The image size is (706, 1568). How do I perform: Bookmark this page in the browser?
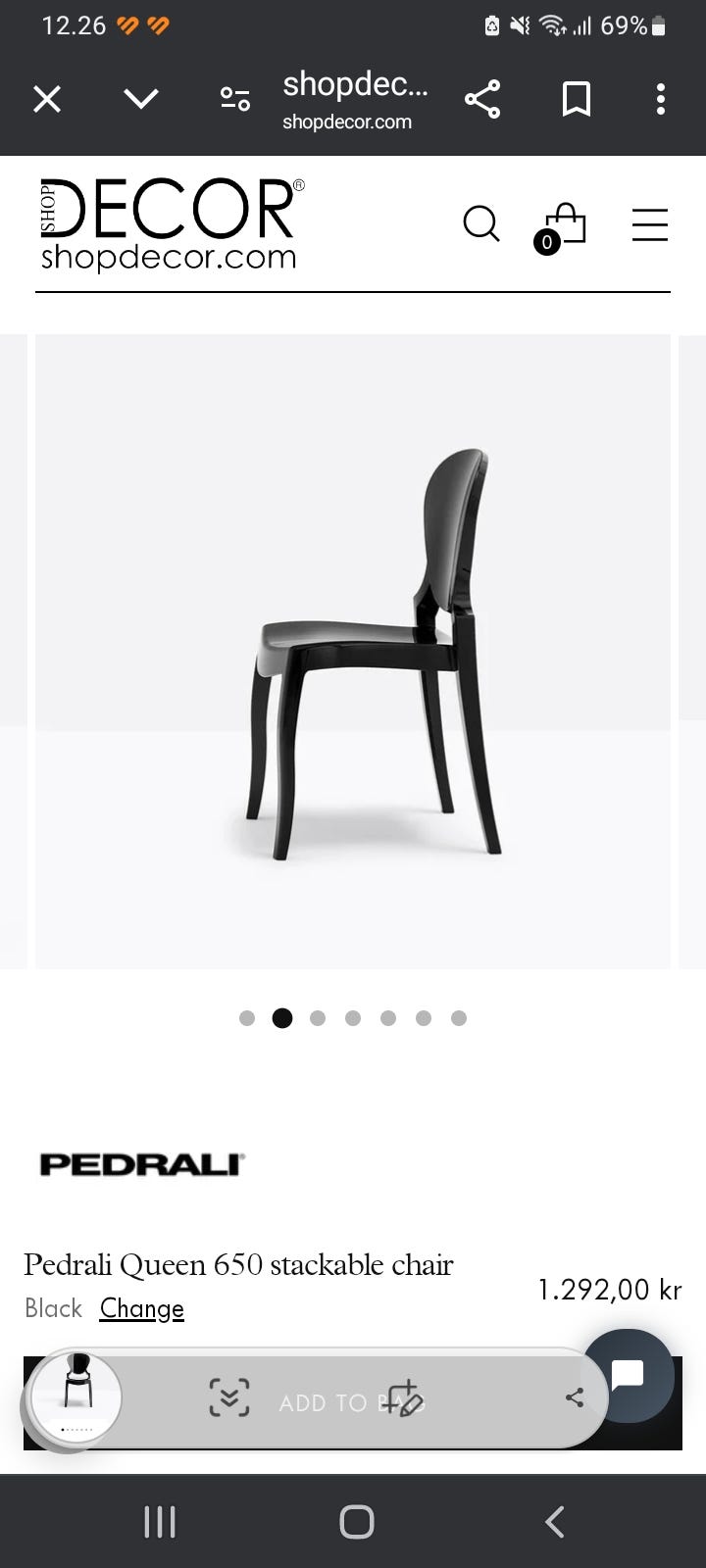tap(576, 99)
